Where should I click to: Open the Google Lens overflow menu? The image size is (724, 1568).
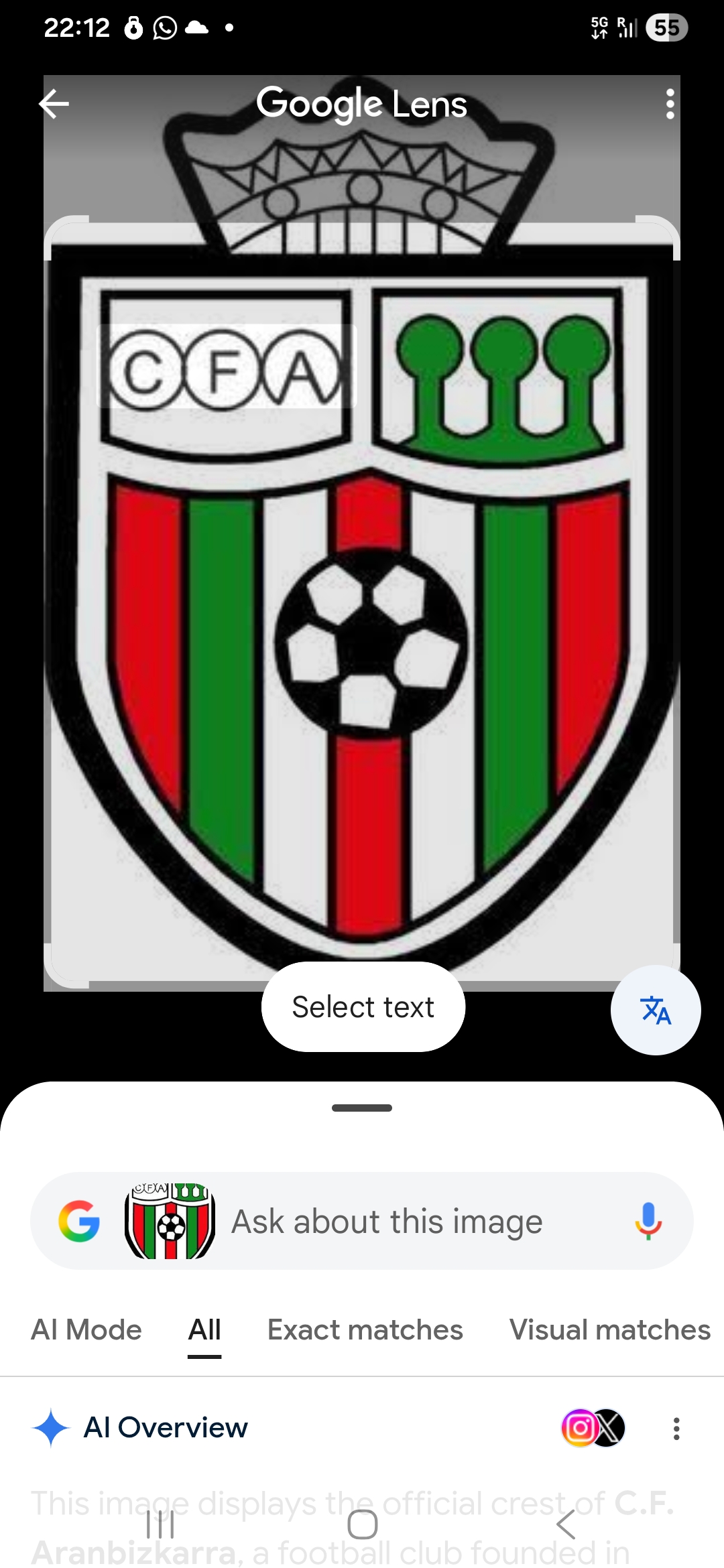click(x=670, y=105)
